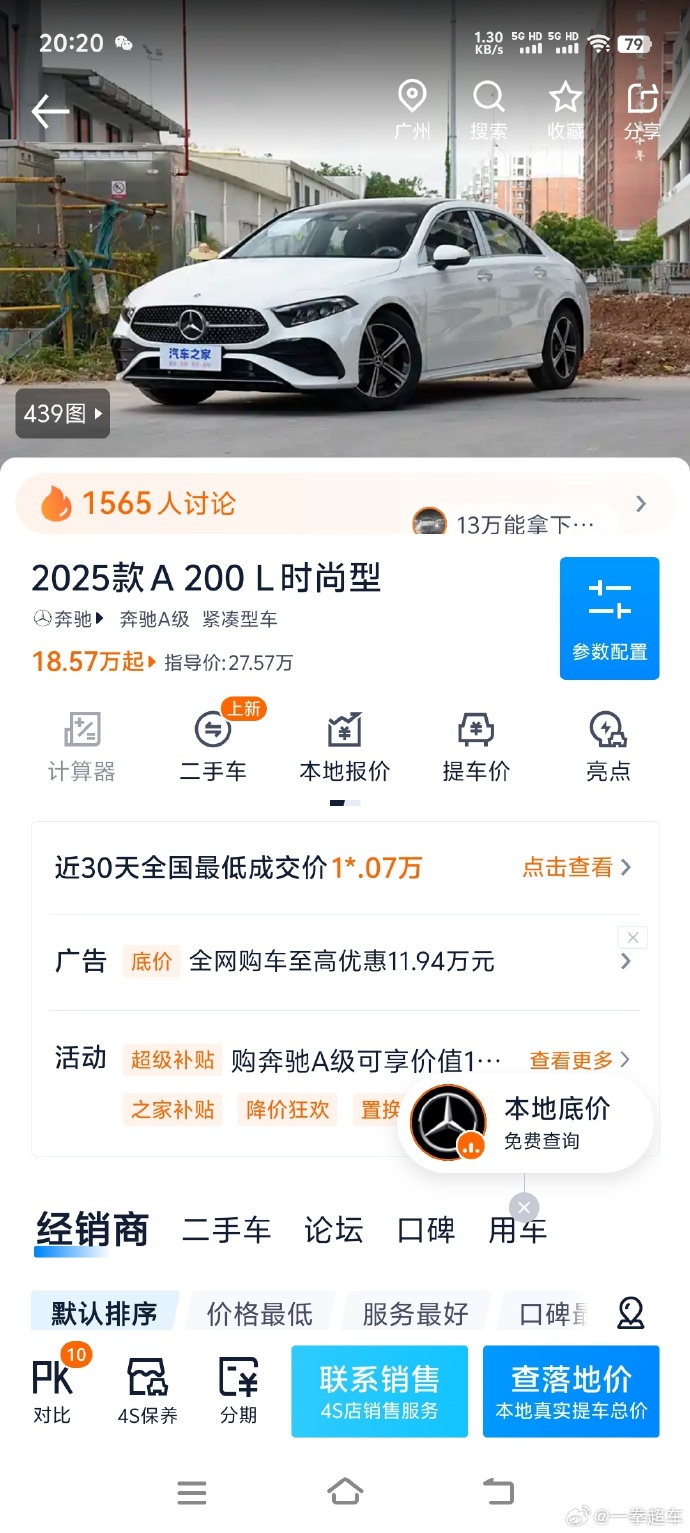Tap 查看更多 in 活动 row
Image resolution: width=690 pixels, height=1533 pixels.
(x=579, y=1060)
